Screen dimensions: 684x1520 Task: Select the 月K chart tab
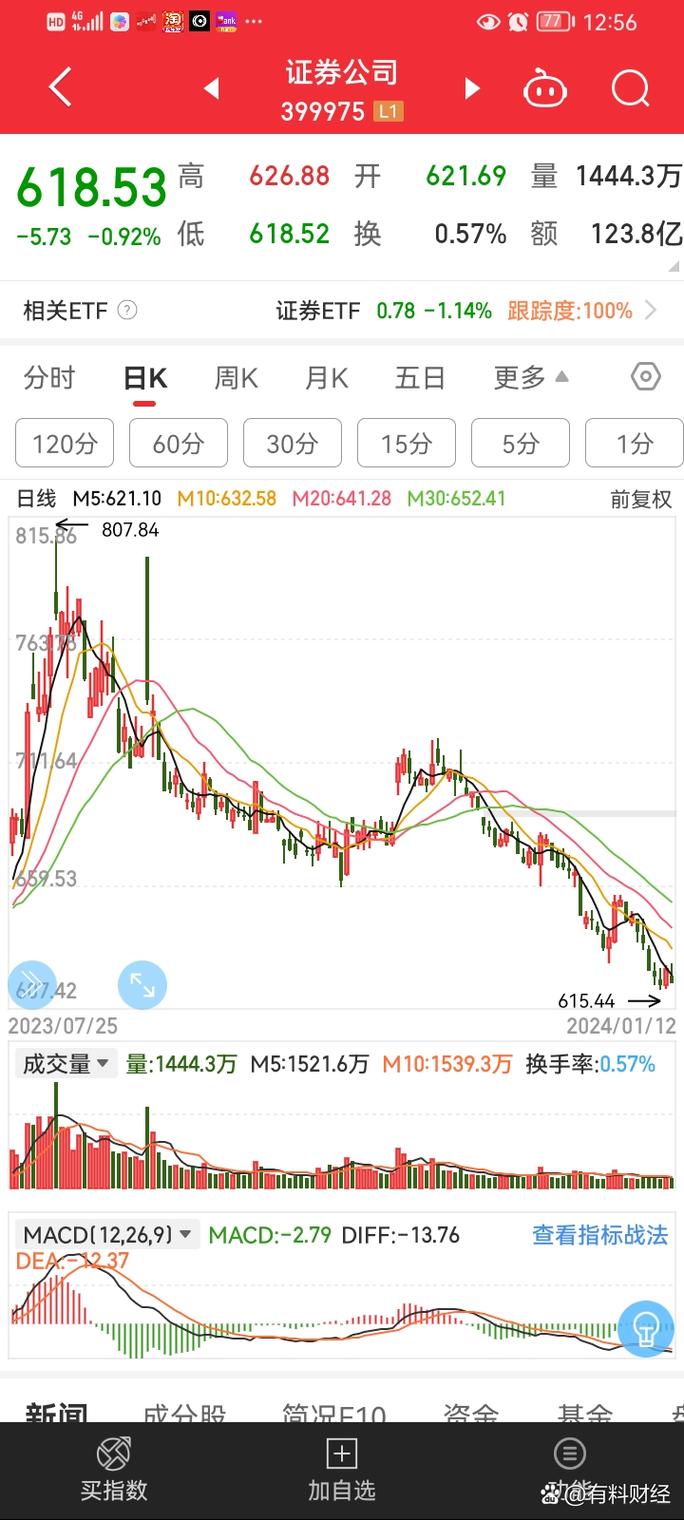(327, 378)
